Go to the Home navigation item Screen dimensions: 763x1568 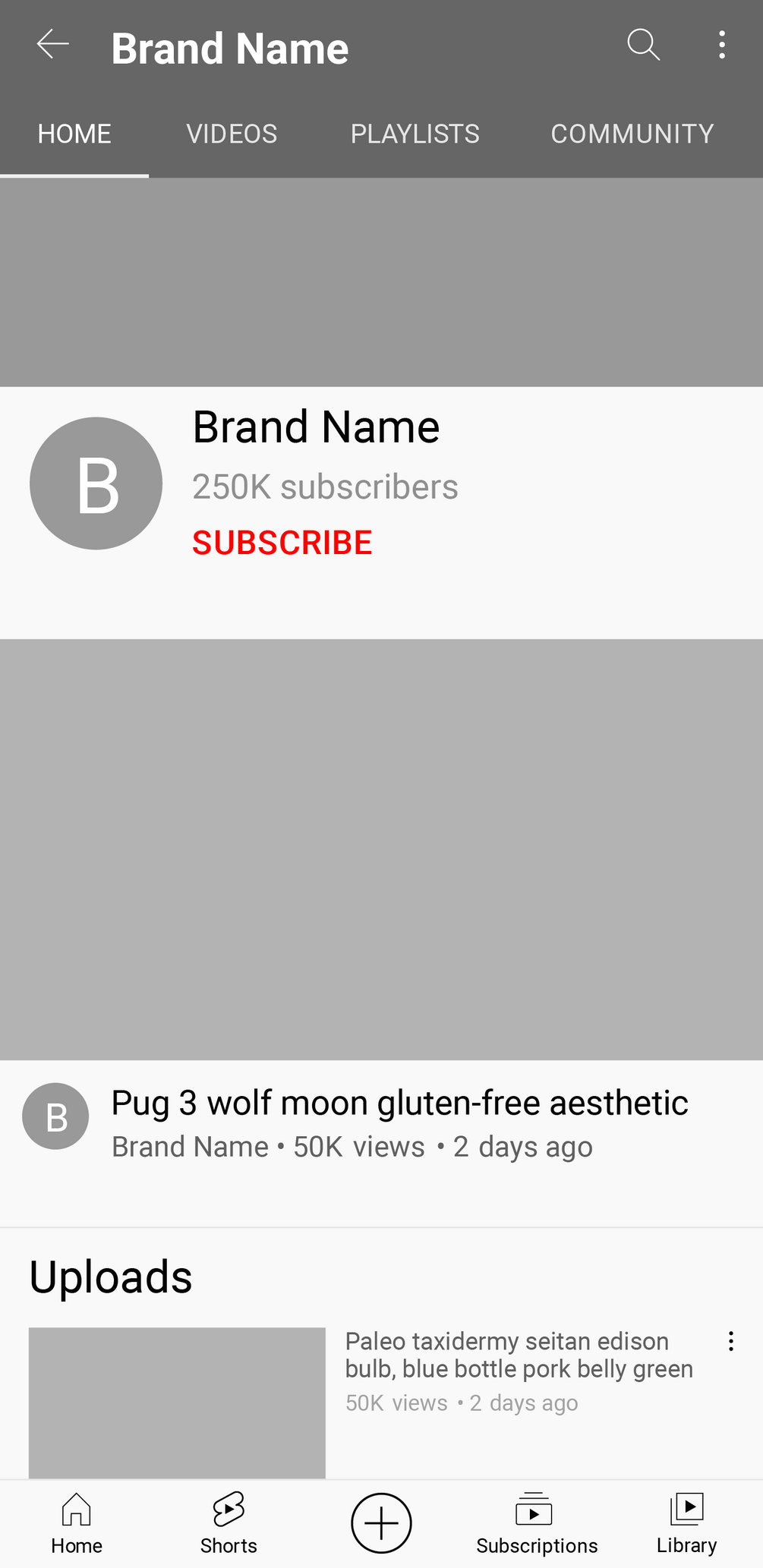pos(77,1522)
